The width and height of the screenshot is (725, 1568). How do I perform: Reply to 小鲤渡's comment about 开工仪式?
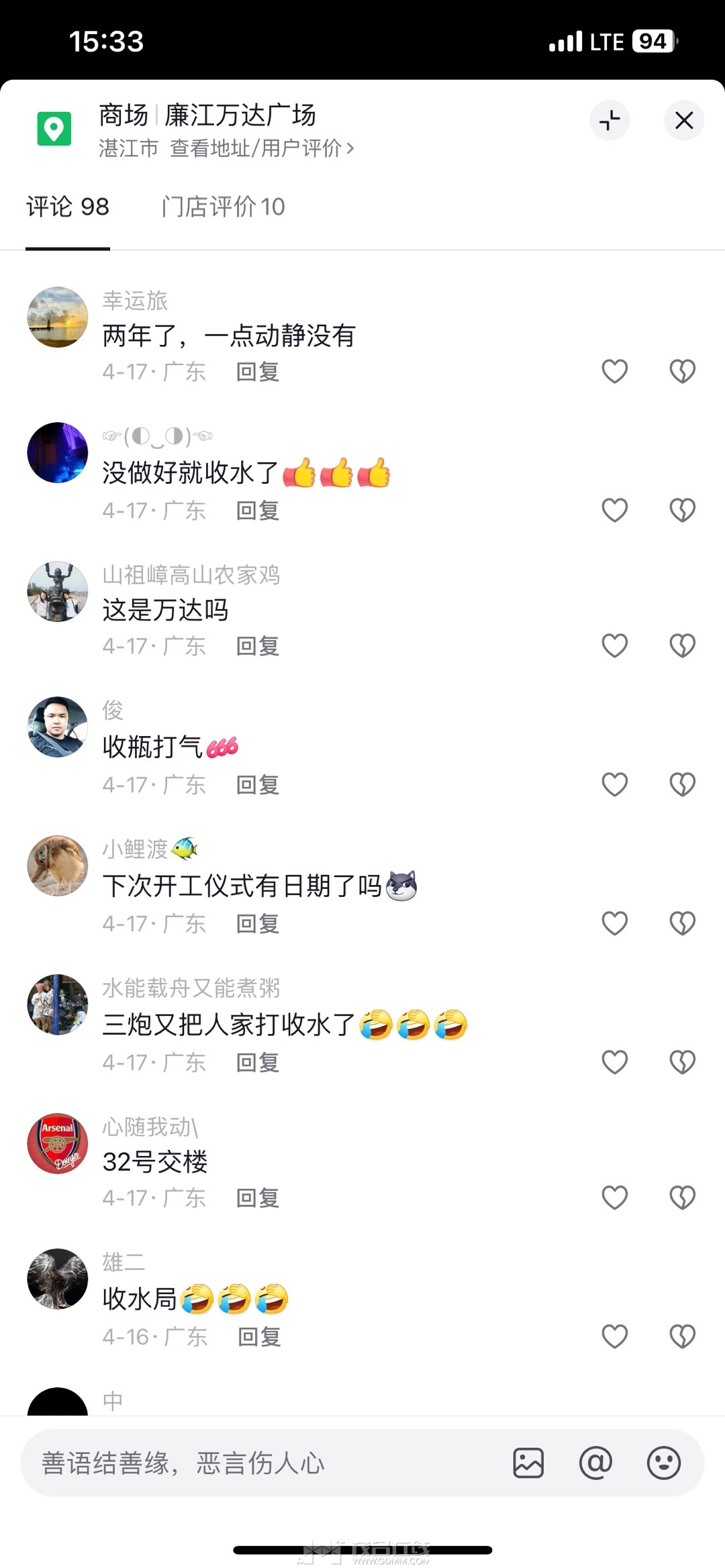[257, 924]
